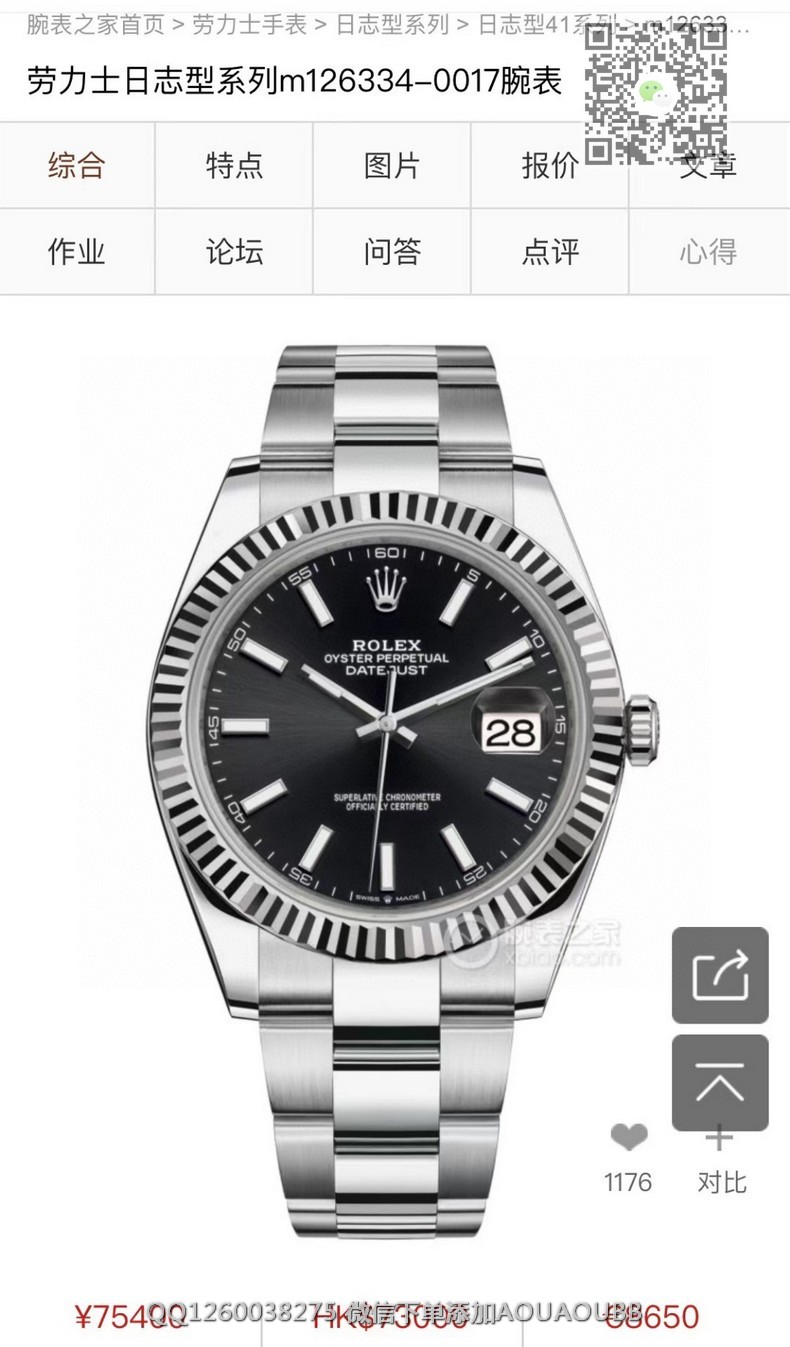Open the 腕表之家首页 breadcrumb link

click(x=95, y=25)
